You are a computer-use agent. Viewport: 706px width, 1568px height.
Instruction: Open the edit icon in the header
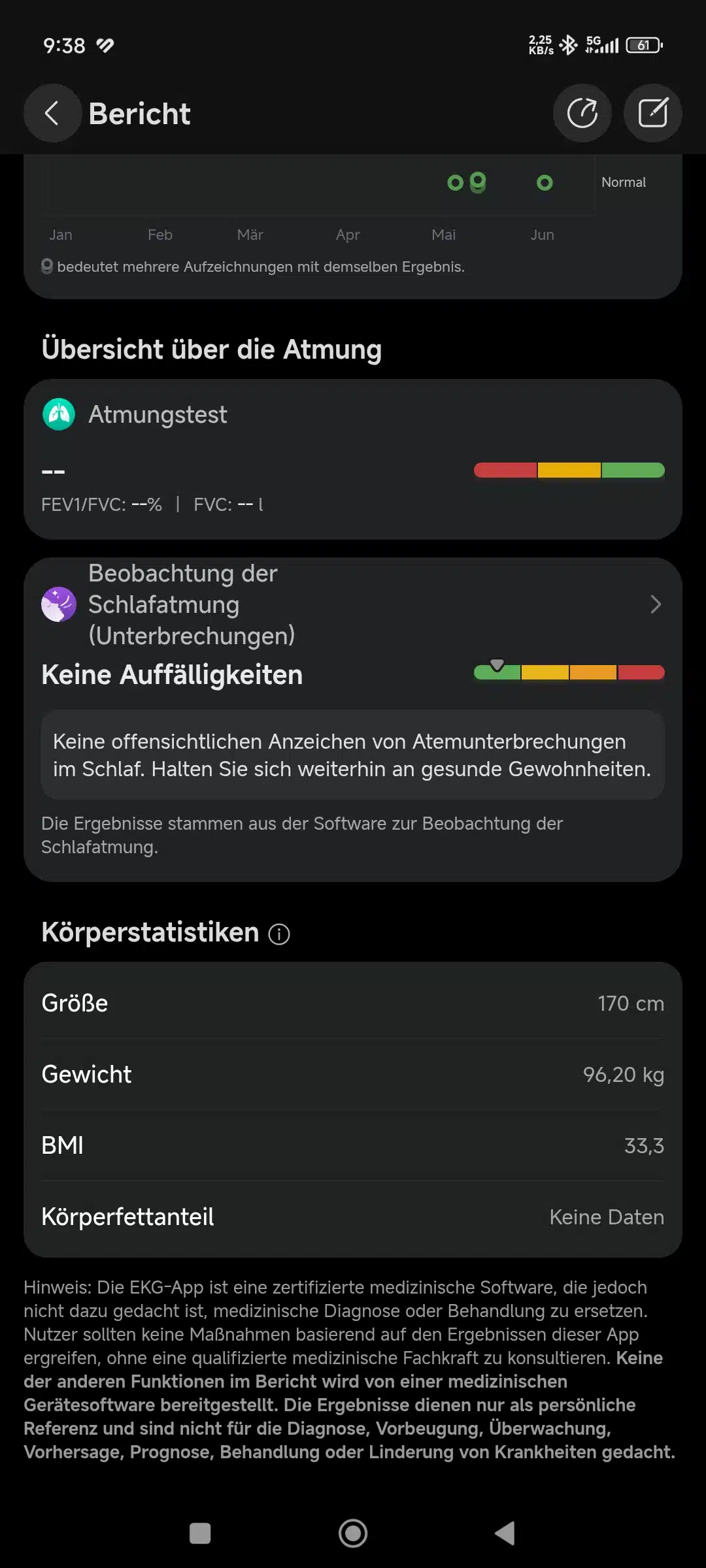652,113
